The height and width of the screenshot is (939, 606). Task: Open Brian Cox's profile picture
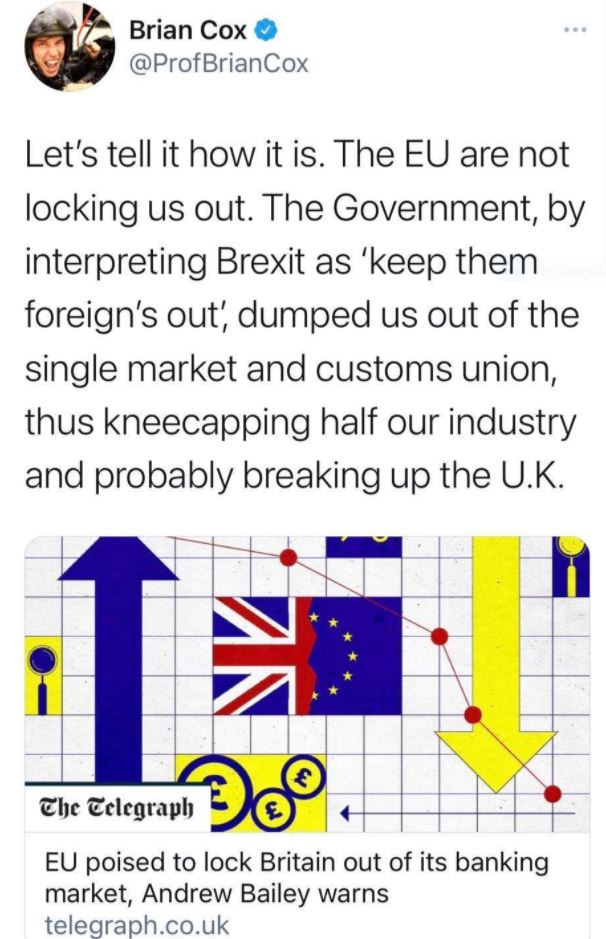coord(69,48)
